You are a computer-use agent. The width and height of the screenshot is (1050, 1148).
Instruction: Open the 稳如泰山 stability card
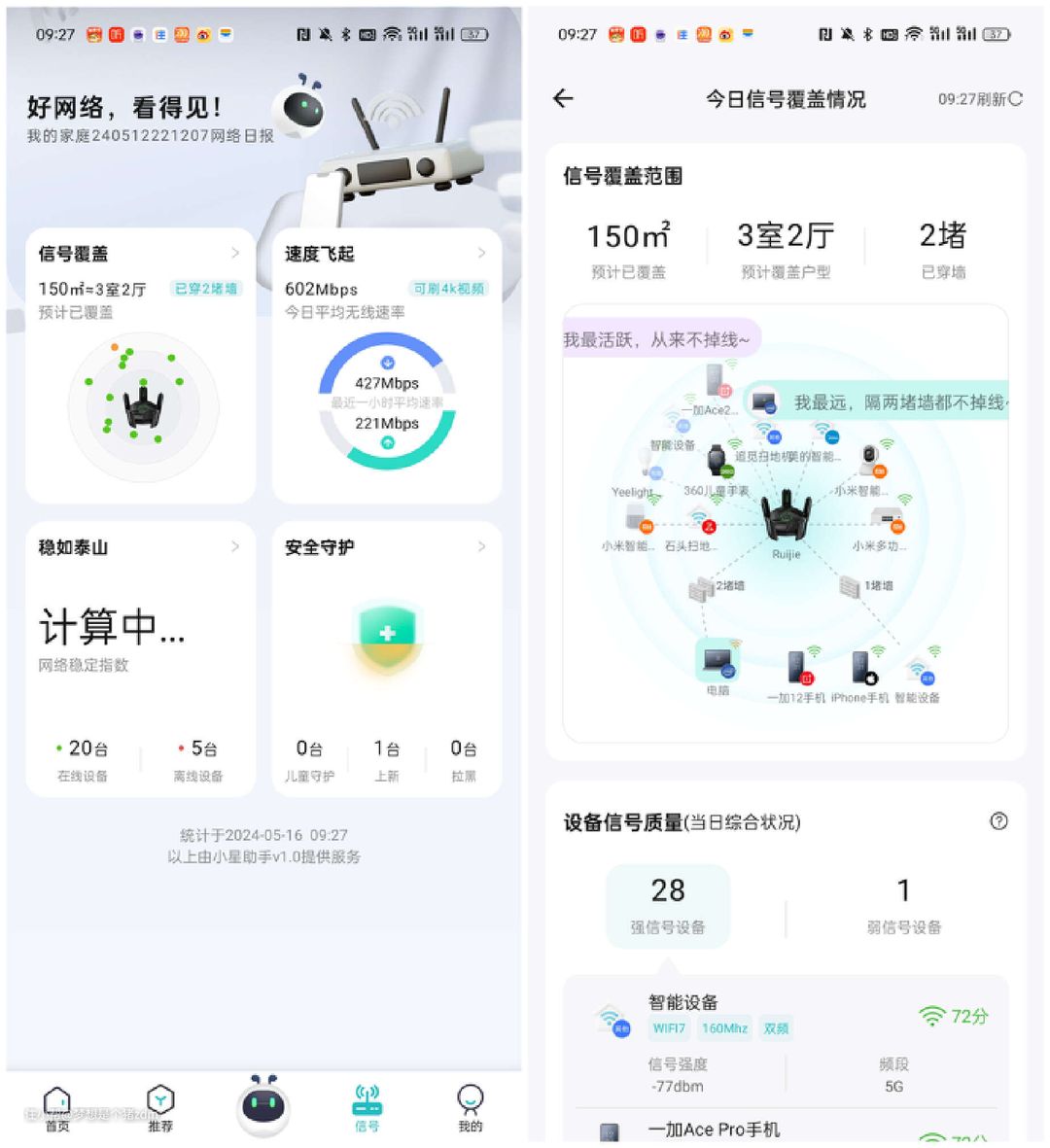[x=140, y=658]
